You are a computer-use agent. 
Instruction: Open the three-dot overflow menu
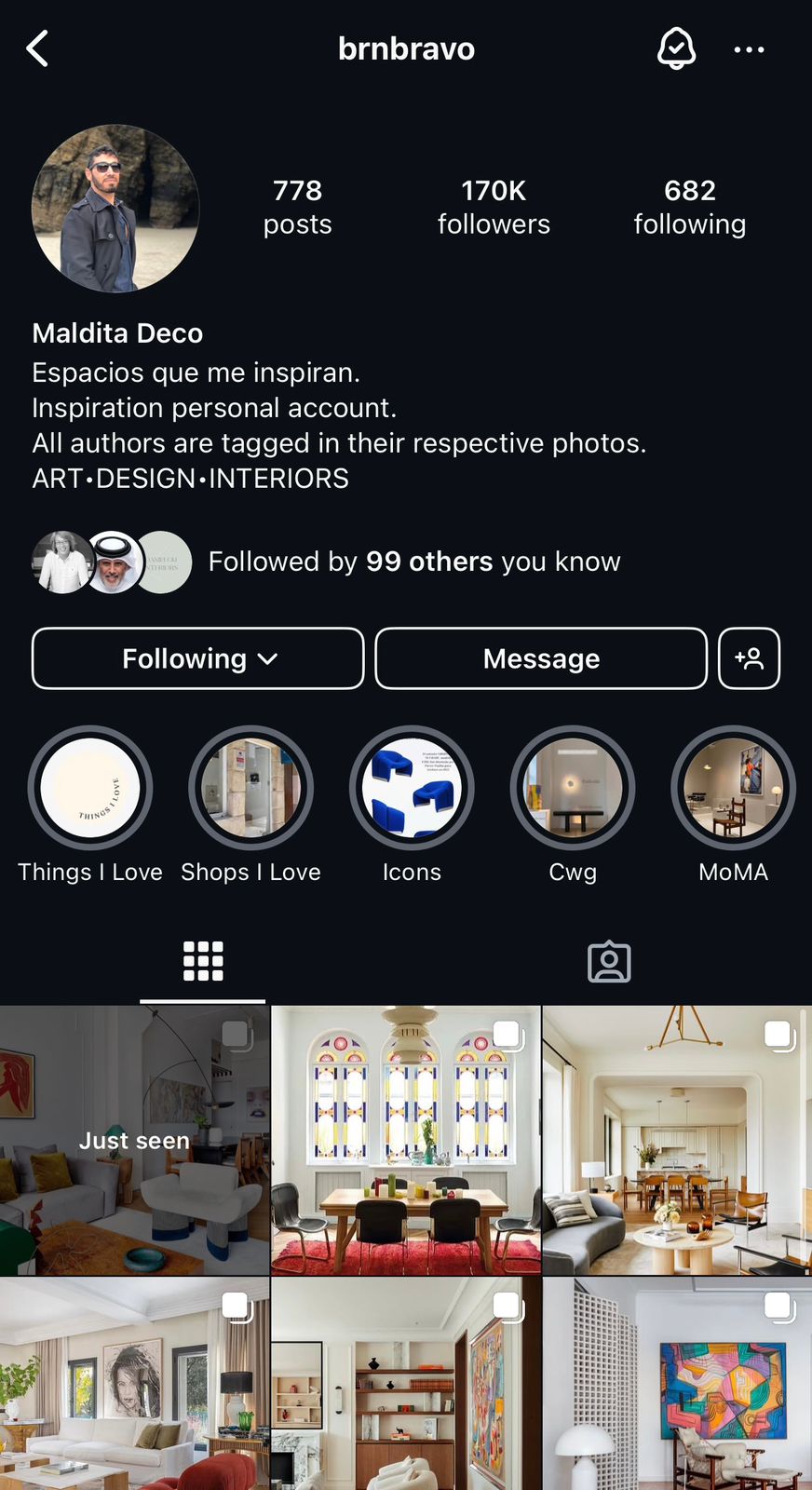click(x=749, y=49)
